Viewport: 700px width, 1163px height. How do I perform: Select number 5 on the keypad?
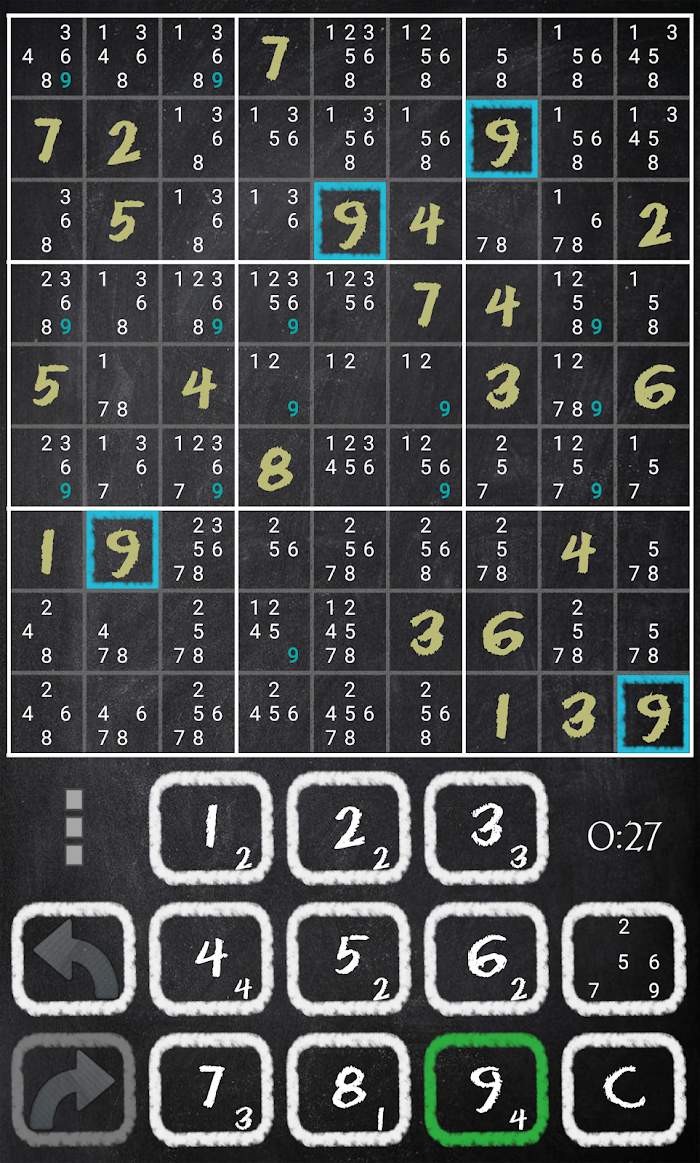[x=349, y=959]
